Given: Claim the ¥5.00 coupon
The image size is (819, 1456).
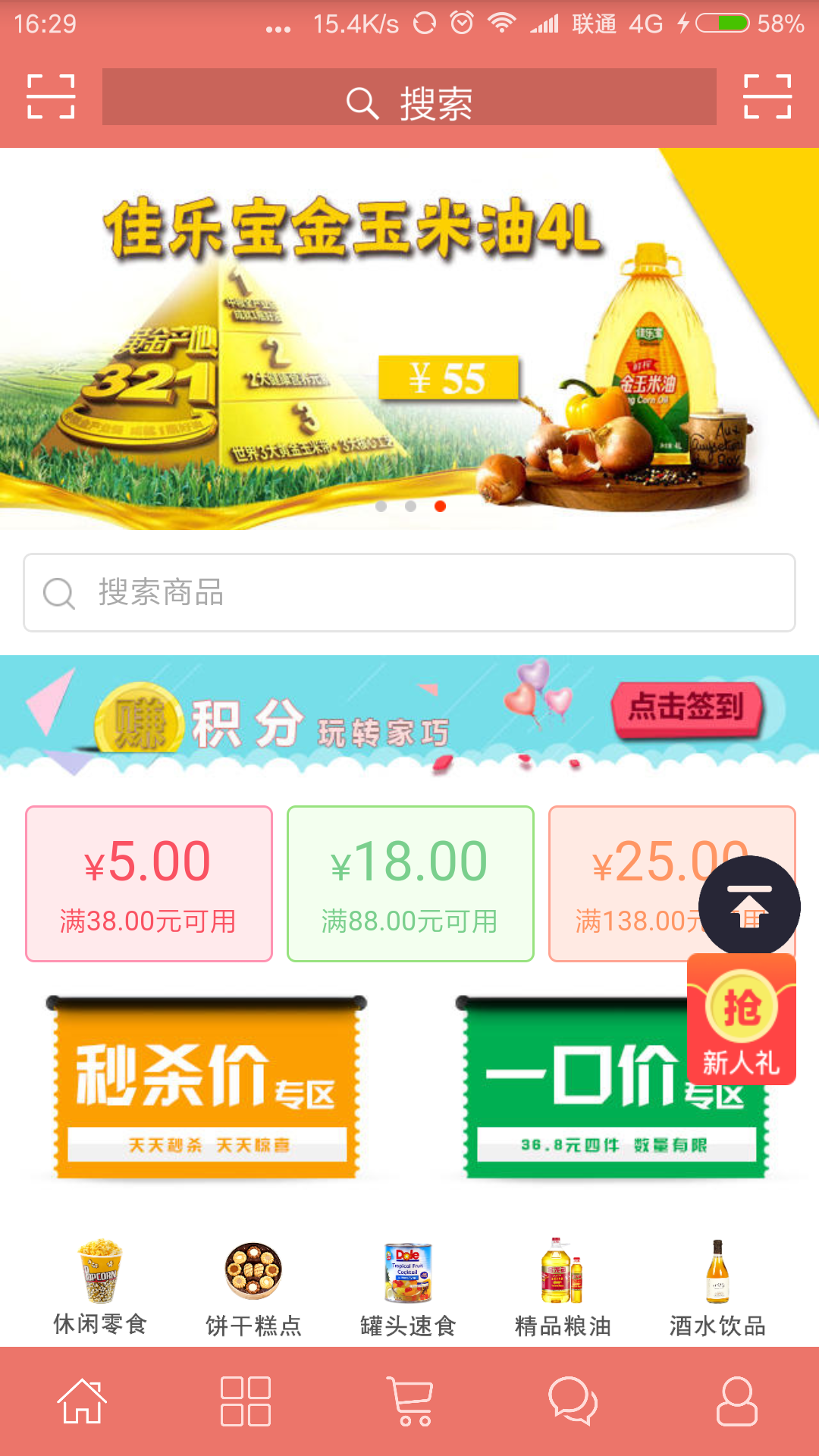Looking at the screenshot, I should click(x=149, y=883).
